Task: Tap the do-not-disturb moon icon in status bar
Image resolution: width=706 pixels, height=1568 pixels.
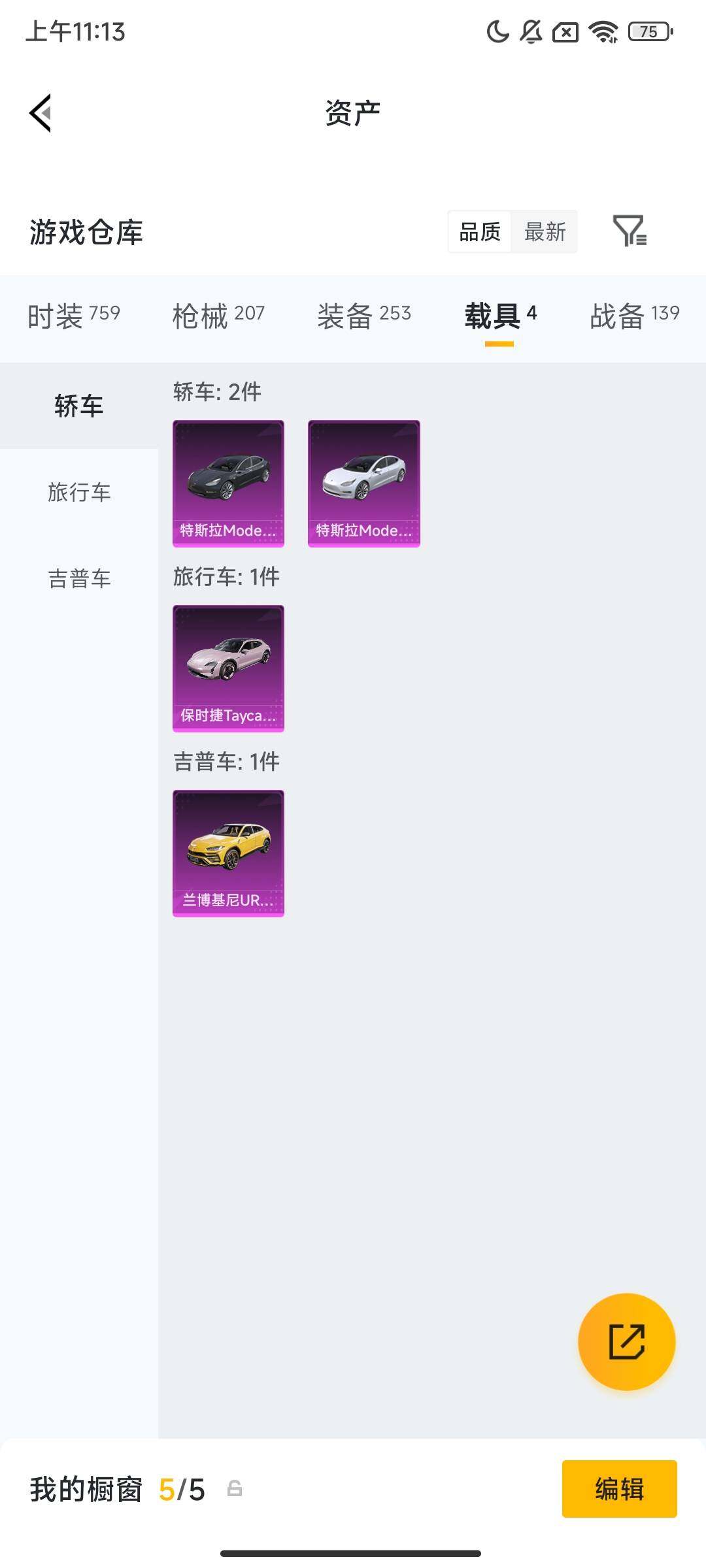Action: (x=497, y=32)
